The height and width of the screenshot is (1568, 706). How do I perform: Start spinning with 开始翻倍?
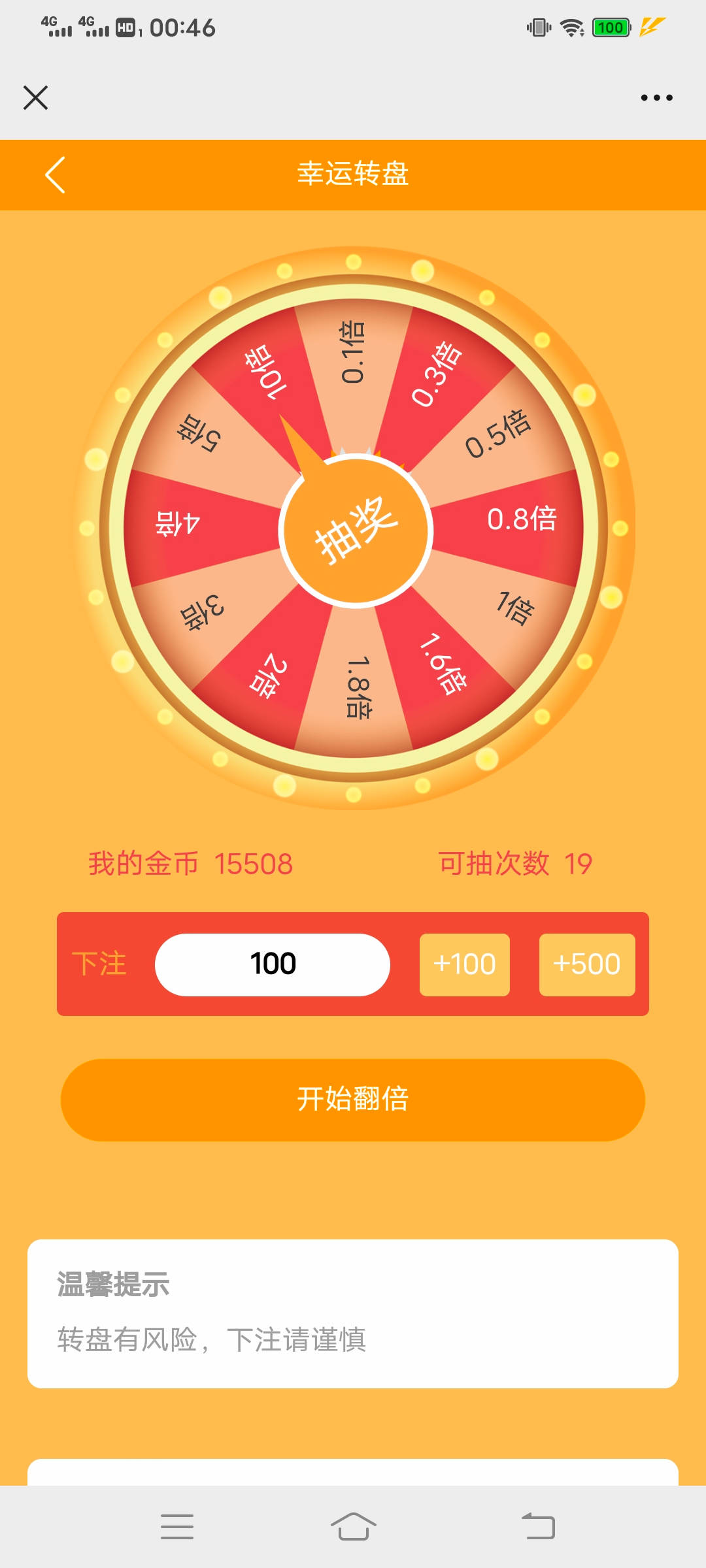point(353,1100)
